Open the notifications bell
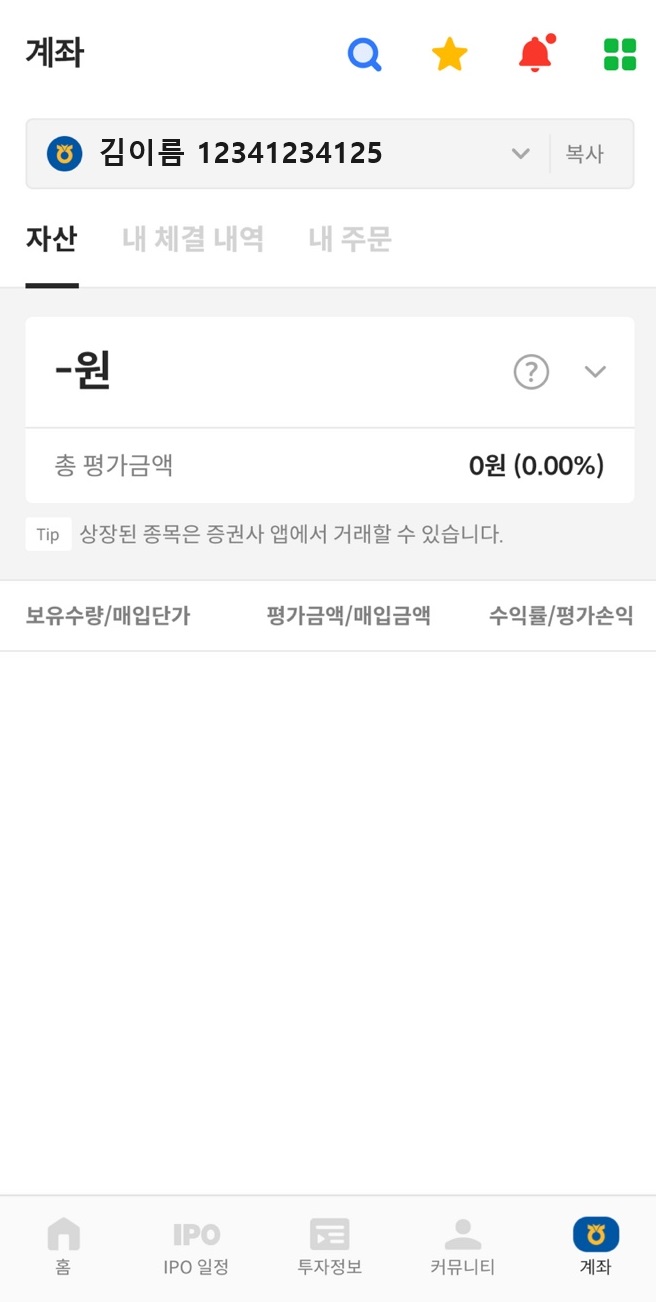 click(536, 53)
